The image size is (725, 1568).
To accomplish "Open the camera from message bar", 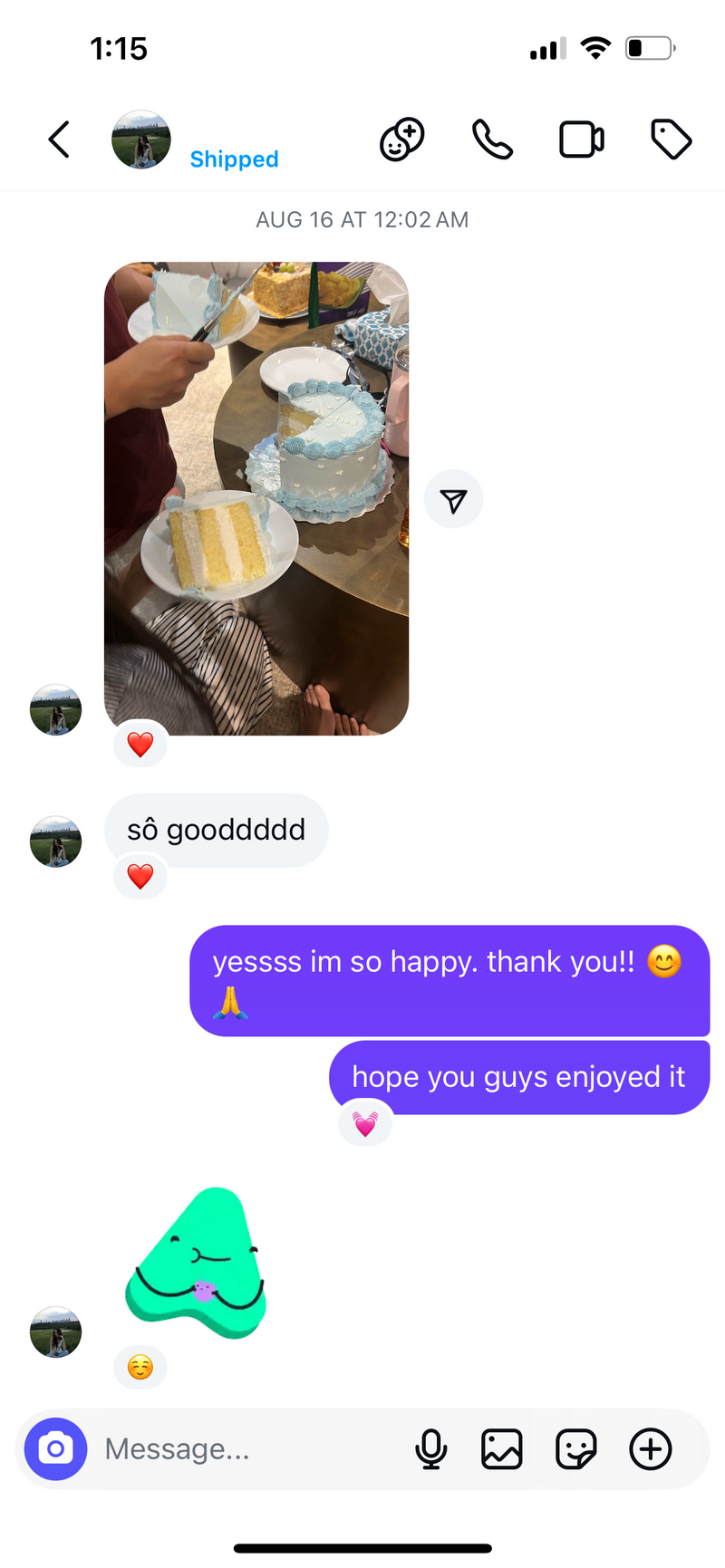I will pos(55,1448).
